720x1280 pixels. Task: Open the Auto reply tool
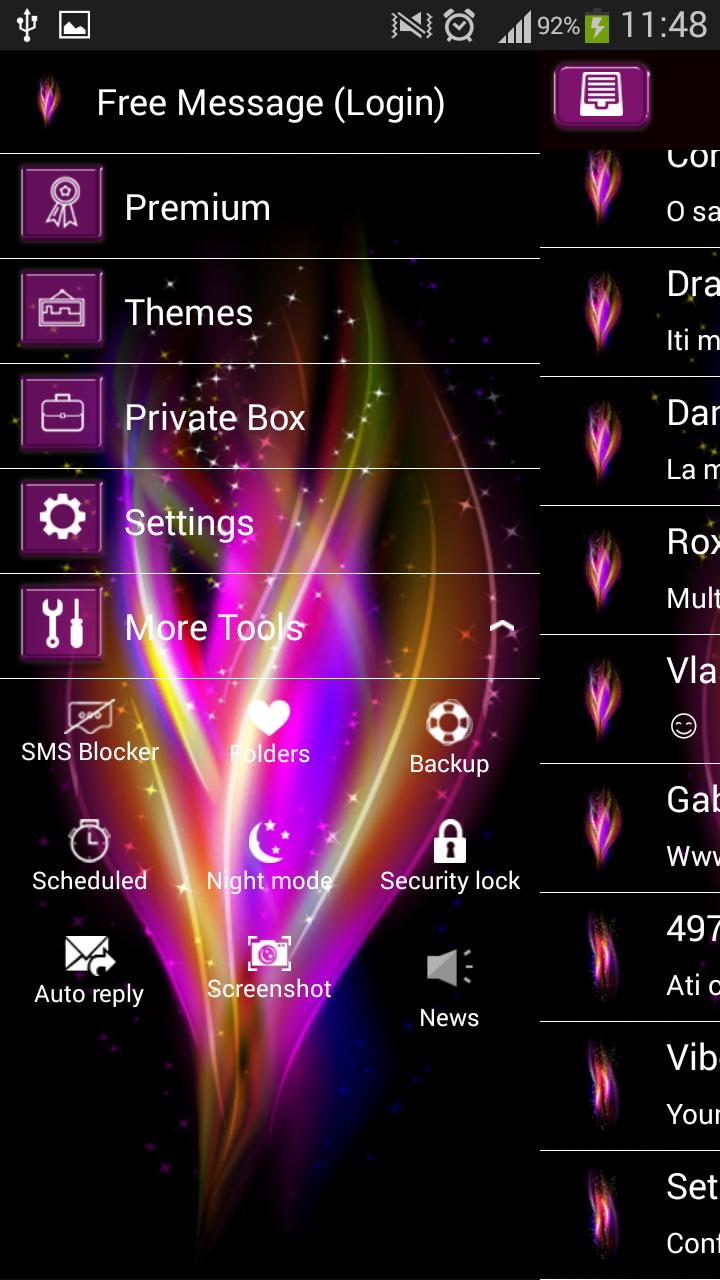(x=88, y=970)
